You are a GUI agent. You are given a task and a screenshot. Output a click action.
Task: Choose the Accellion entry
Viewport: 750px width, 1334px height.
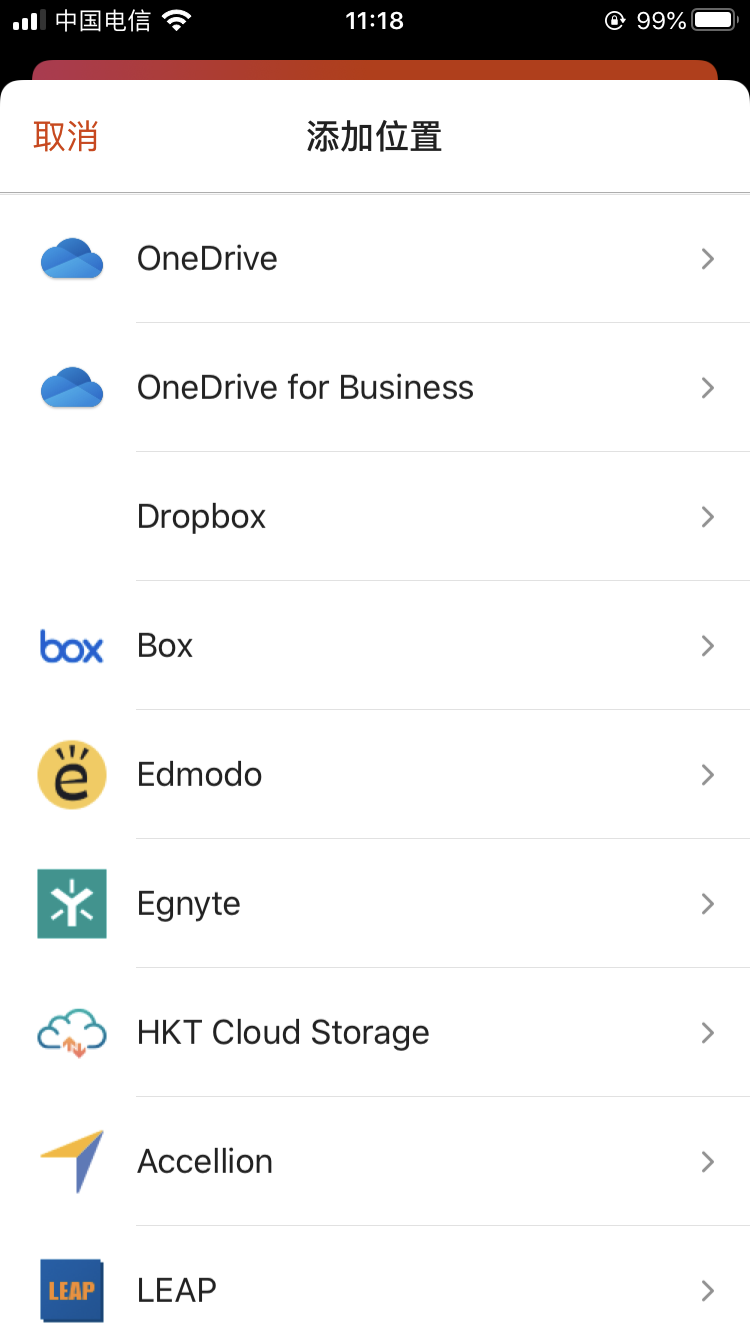click(375, 1161)
